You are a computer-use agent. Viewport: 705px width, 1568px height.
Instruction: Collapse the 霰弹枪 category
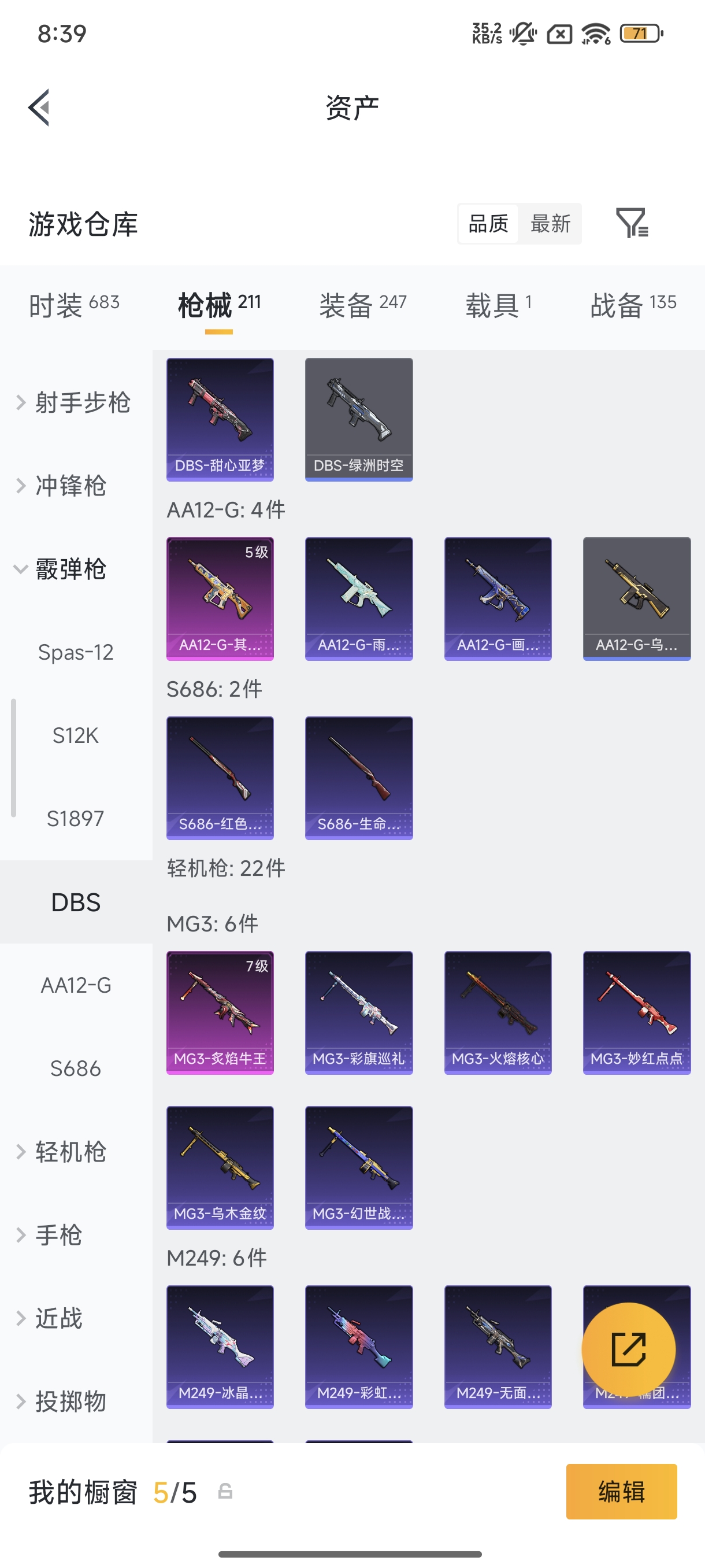click(x=63, y=569)
